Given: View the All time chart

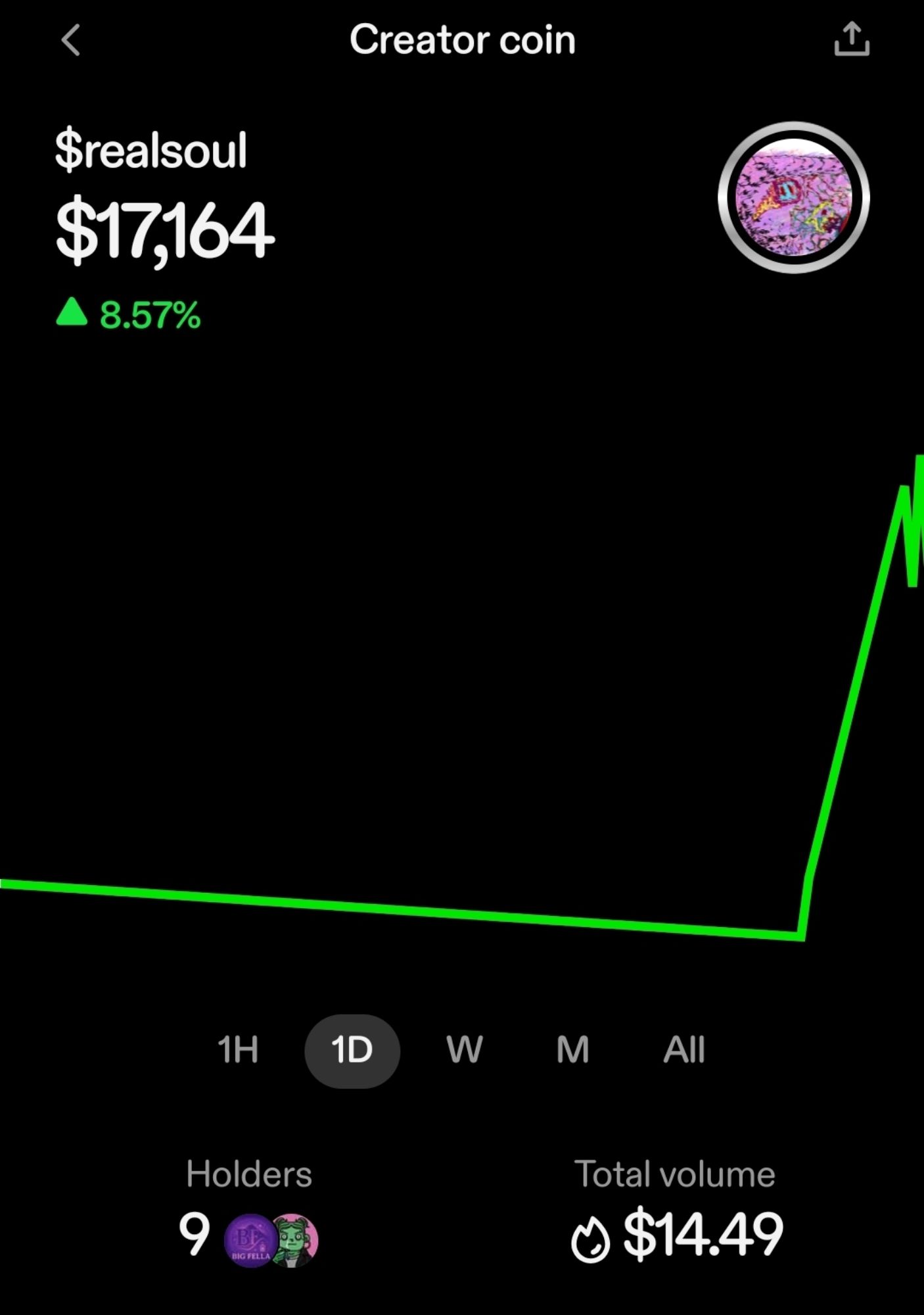Looking at the screenshot, I should pos(684,1050).
